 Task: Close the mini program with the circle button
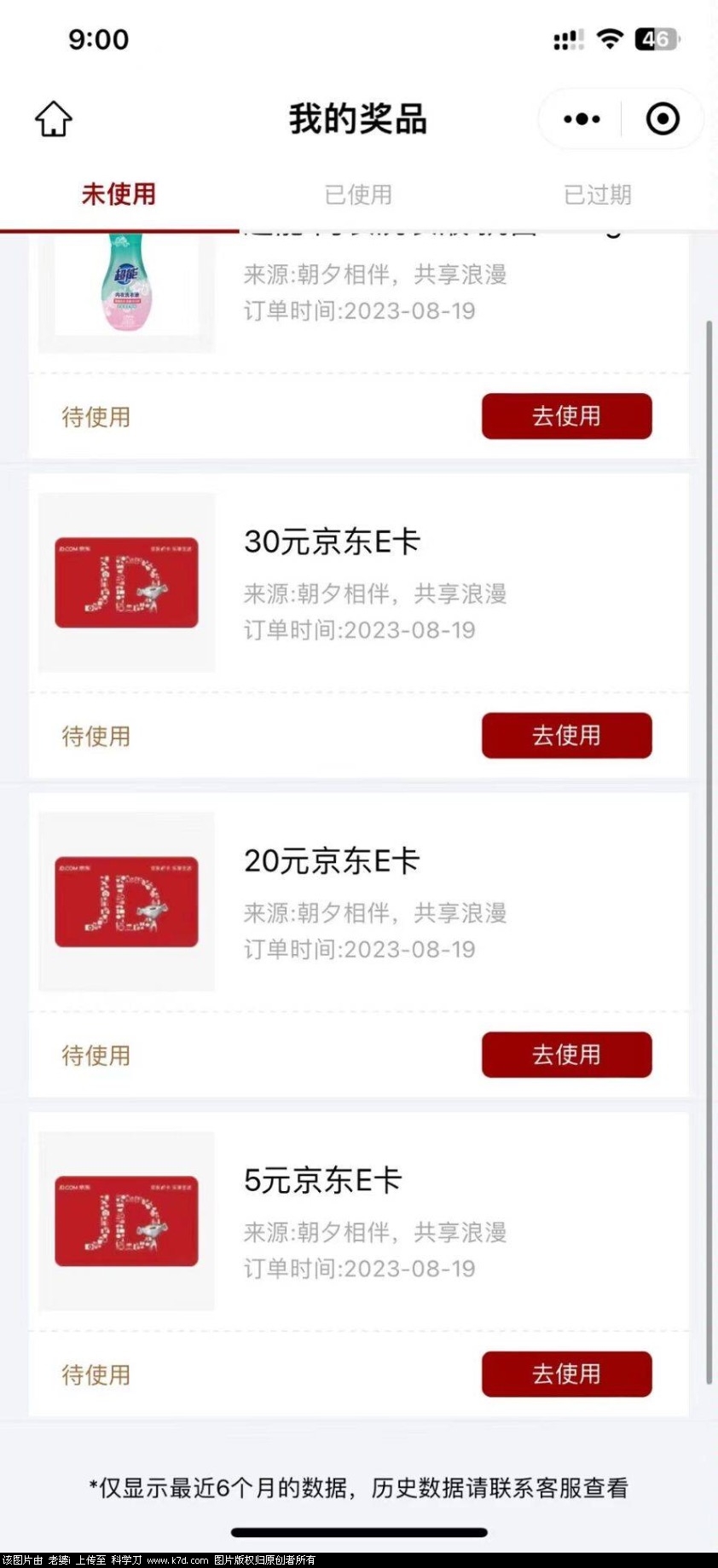(x=663, y=119)
